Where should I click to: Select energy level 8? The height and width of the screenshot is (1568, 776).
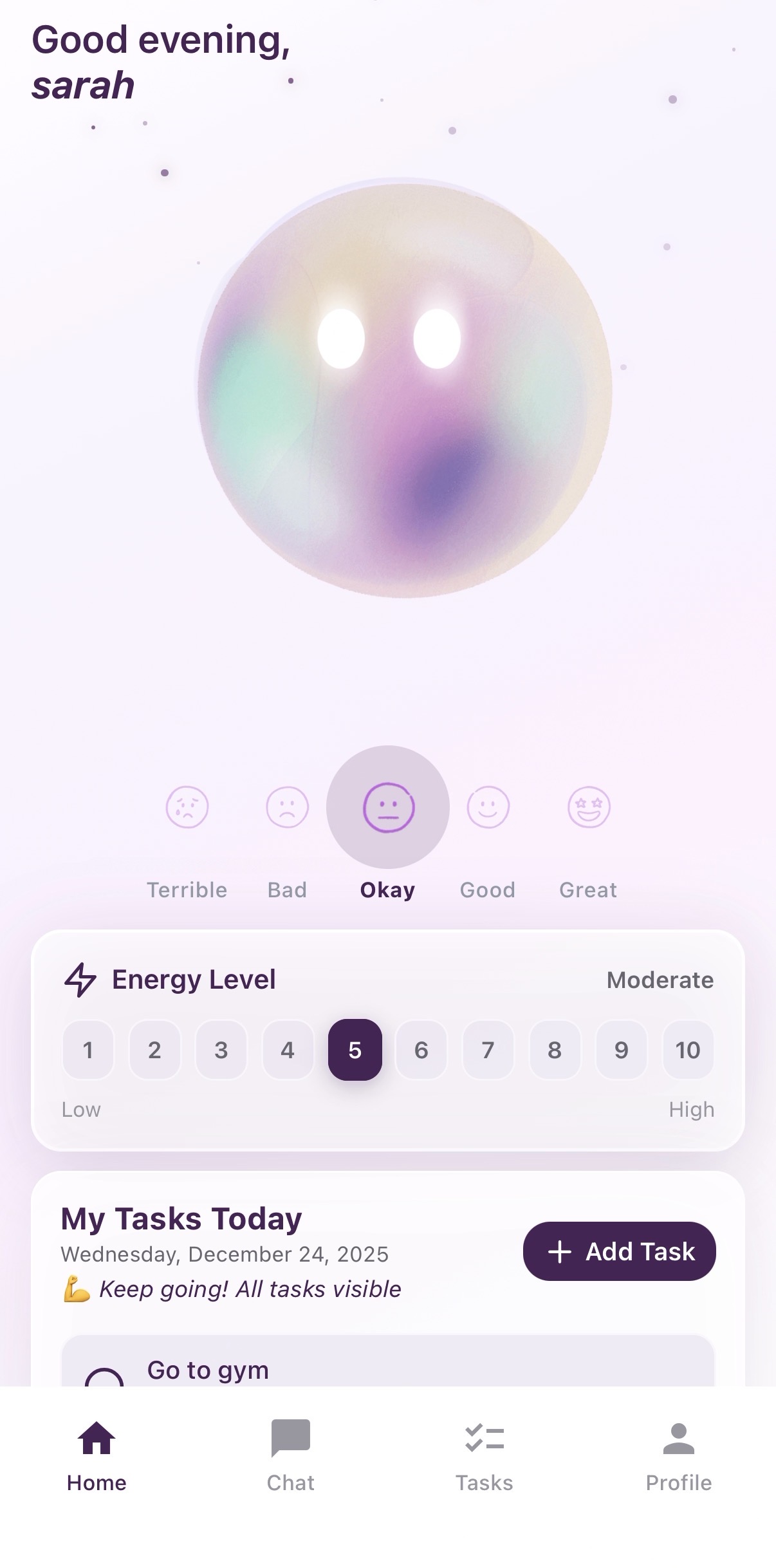click(555, 1050)
